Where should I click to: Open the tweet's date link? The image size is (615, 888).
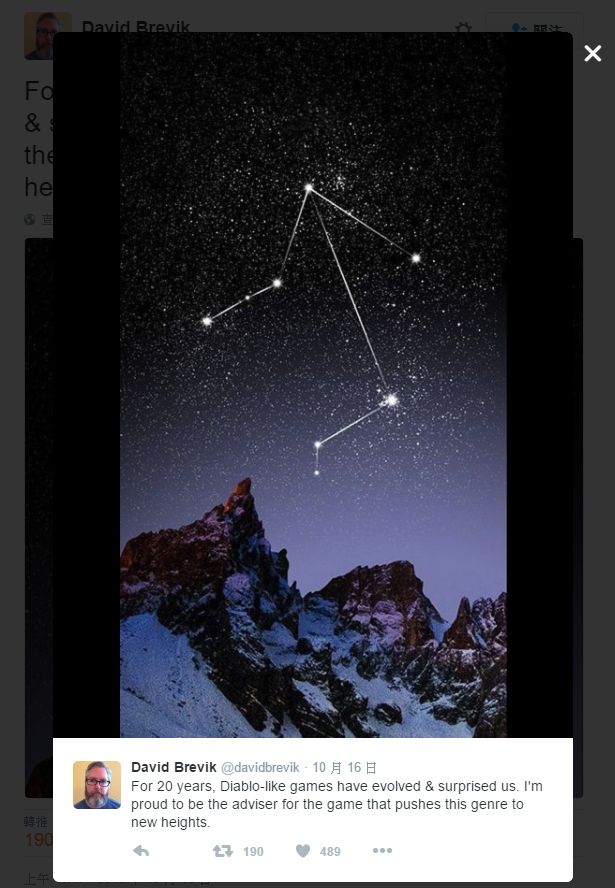tap(344, 768)
